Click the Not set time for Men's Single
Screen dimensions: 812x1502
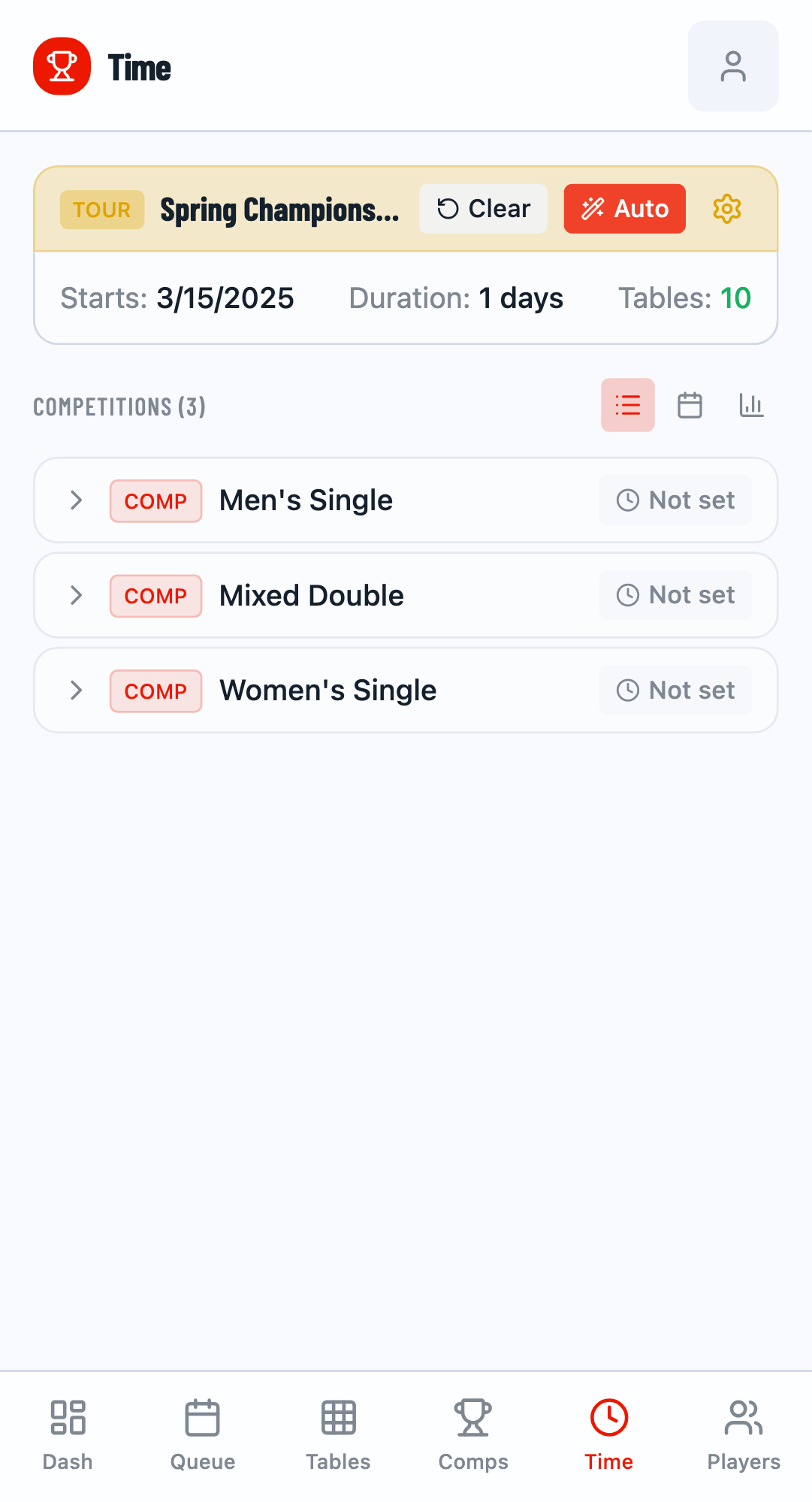[x=675, y=500]
